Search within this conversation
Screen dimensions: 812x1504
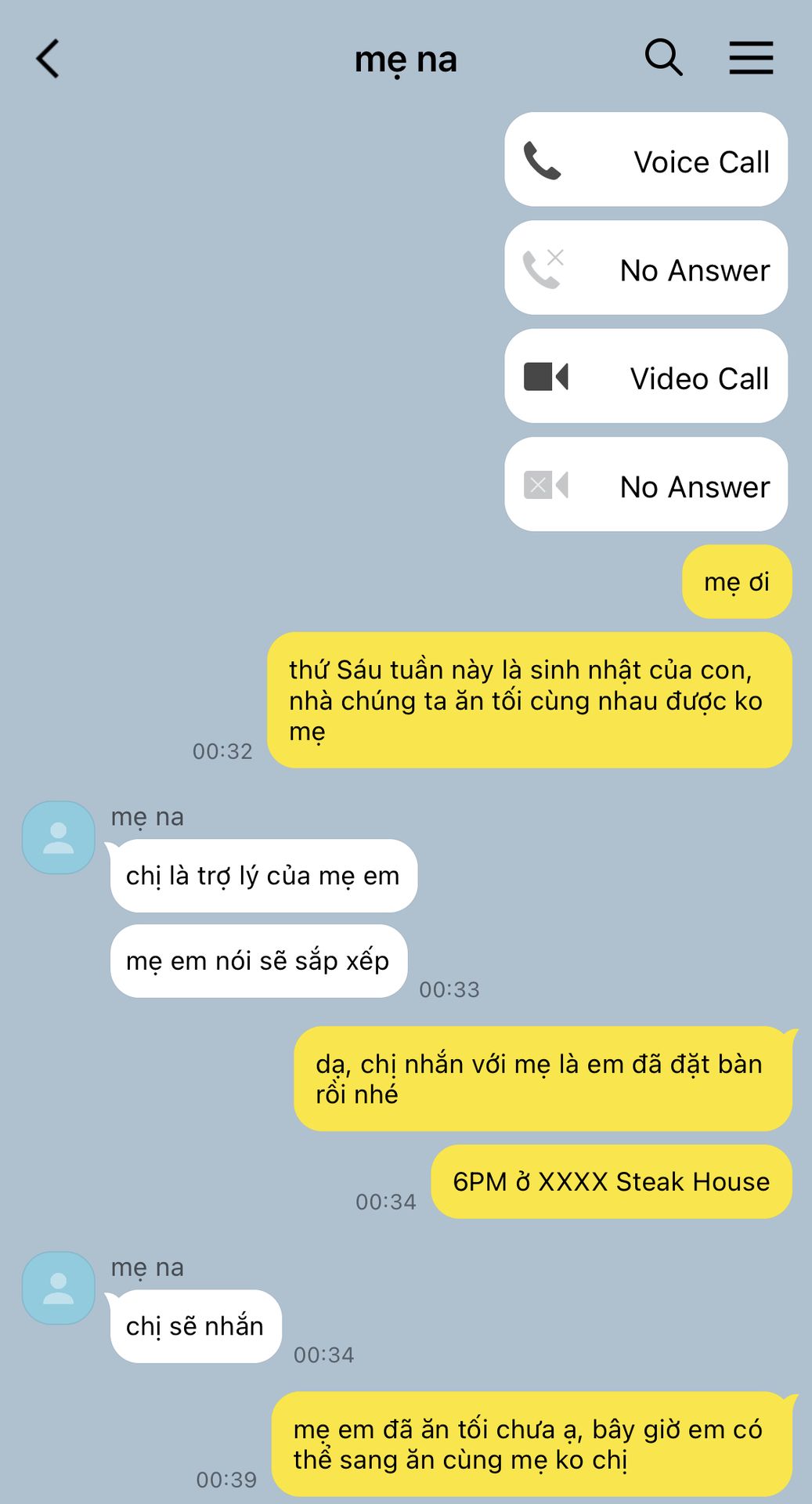coord(663,58)
